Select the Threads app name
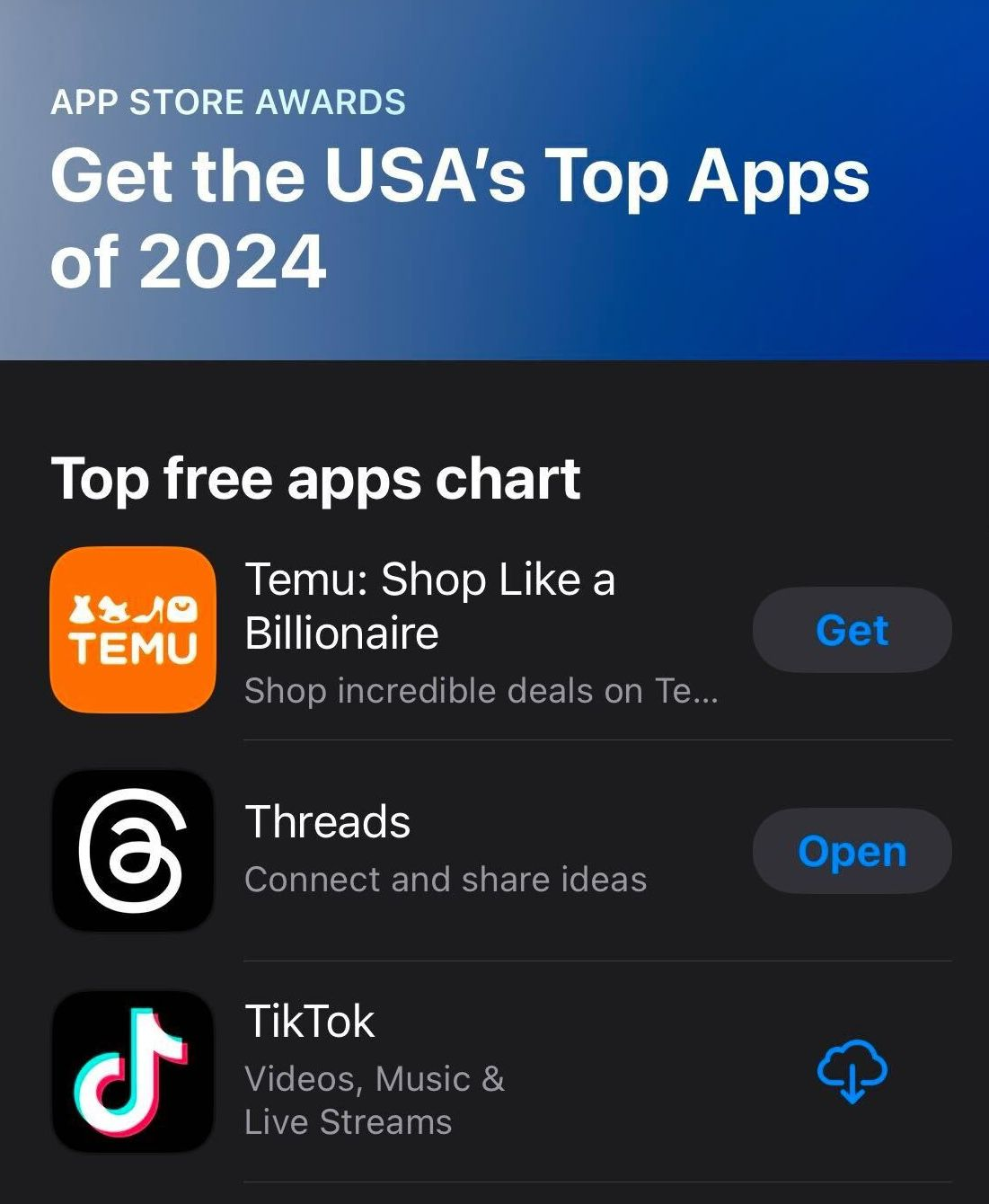This screenshot has width=989, height=1204. pyautogui.click(x=327, y=819)
